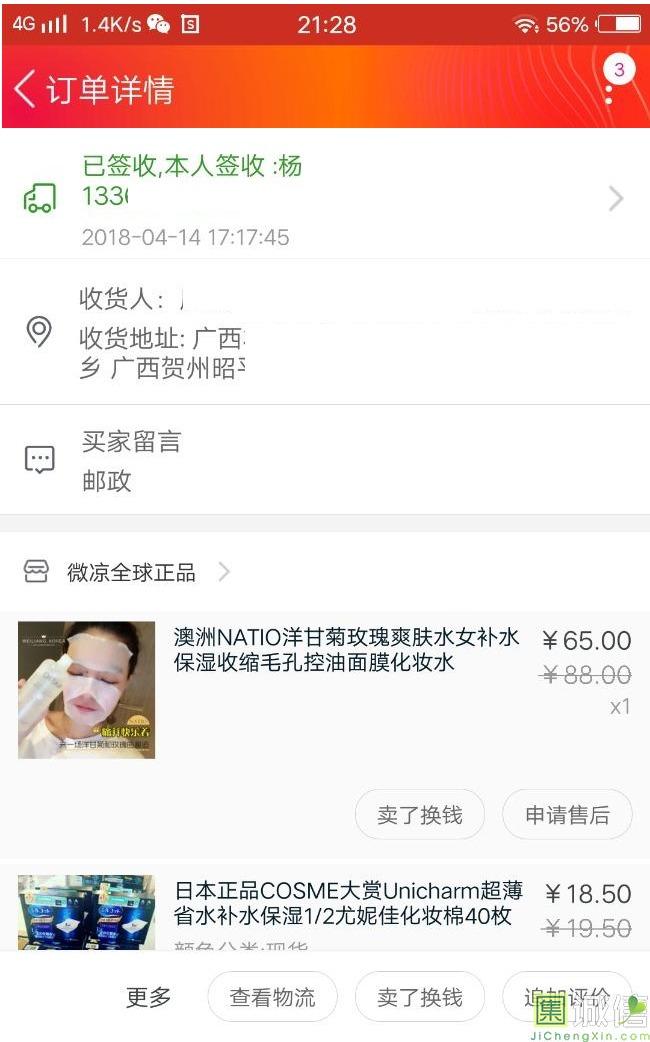The width and height of the screenshot is (650, 1042).
Task: Tap the 查看物流 button
Action: [x=272, y=996]
